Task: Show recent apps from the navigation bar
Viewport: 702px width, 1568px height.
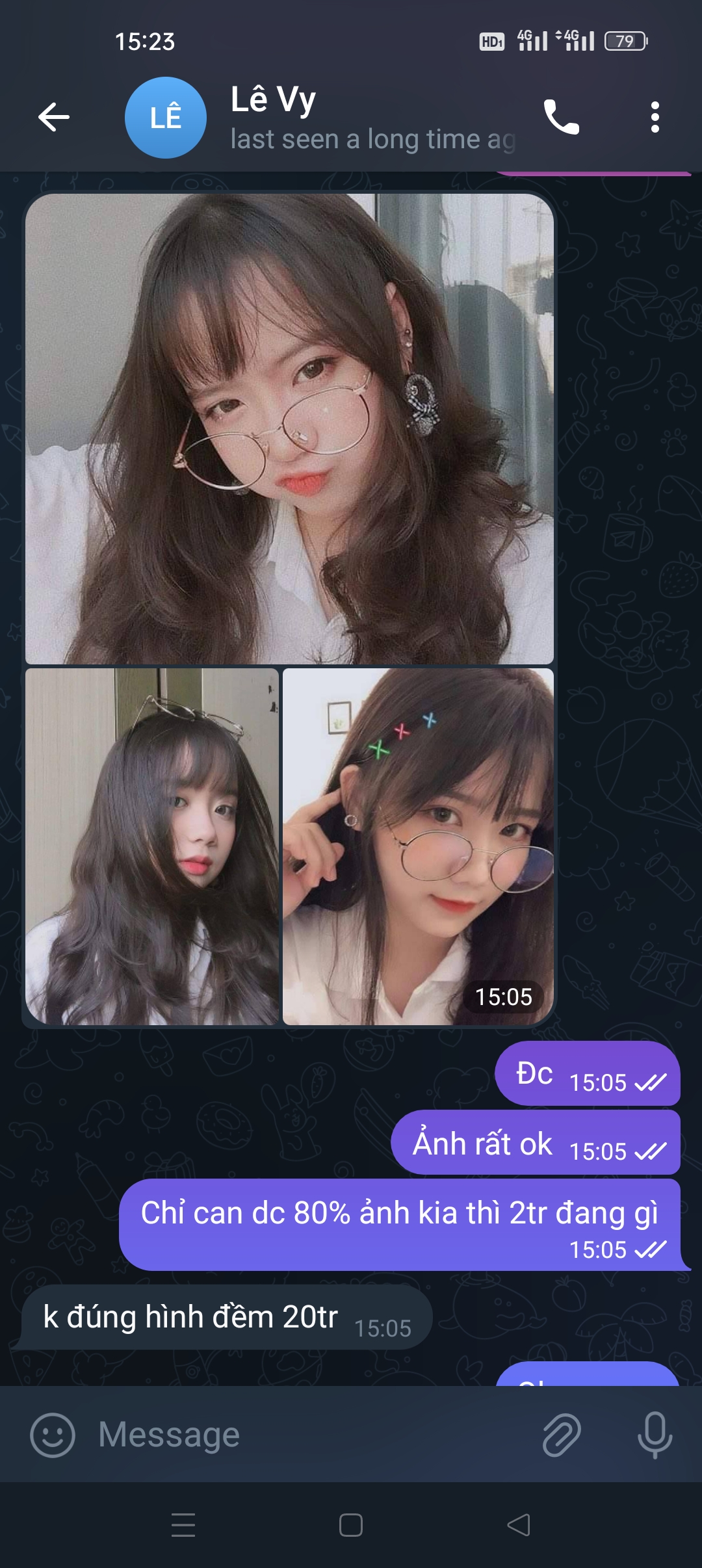Action: (183, 1525)
